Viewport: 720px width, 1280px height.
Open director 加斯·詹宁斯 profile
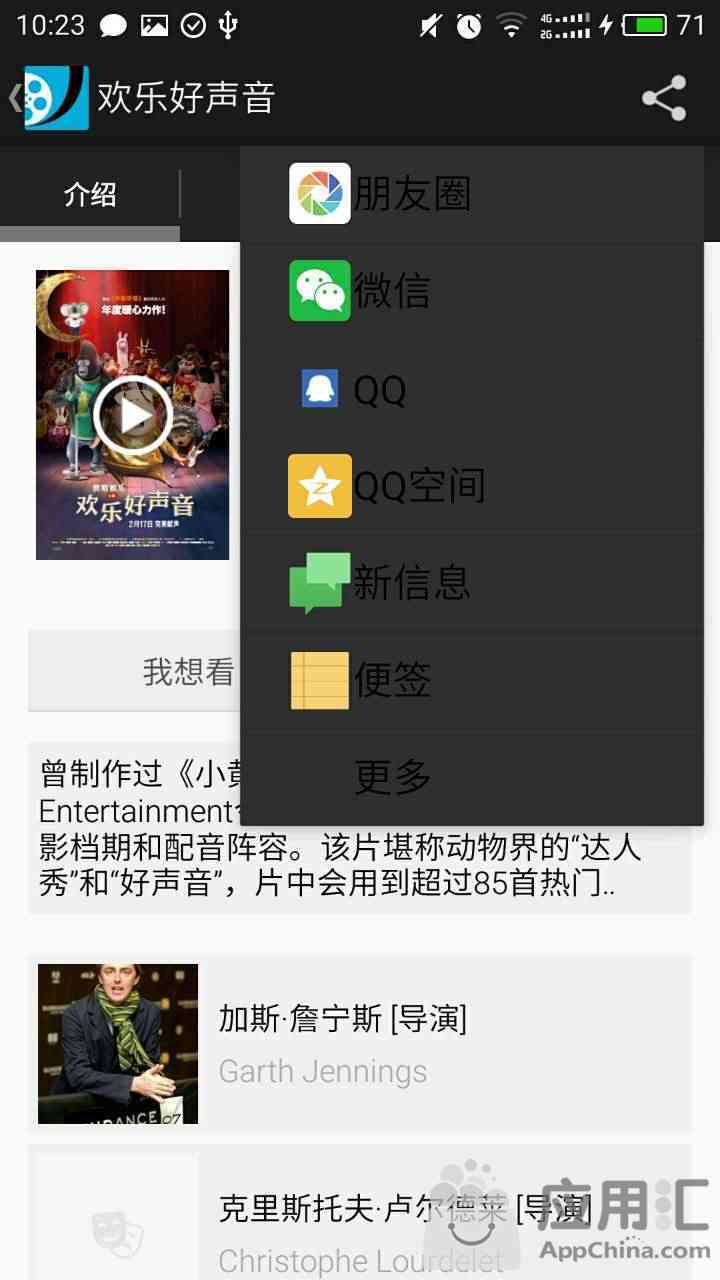(360, 1044)
